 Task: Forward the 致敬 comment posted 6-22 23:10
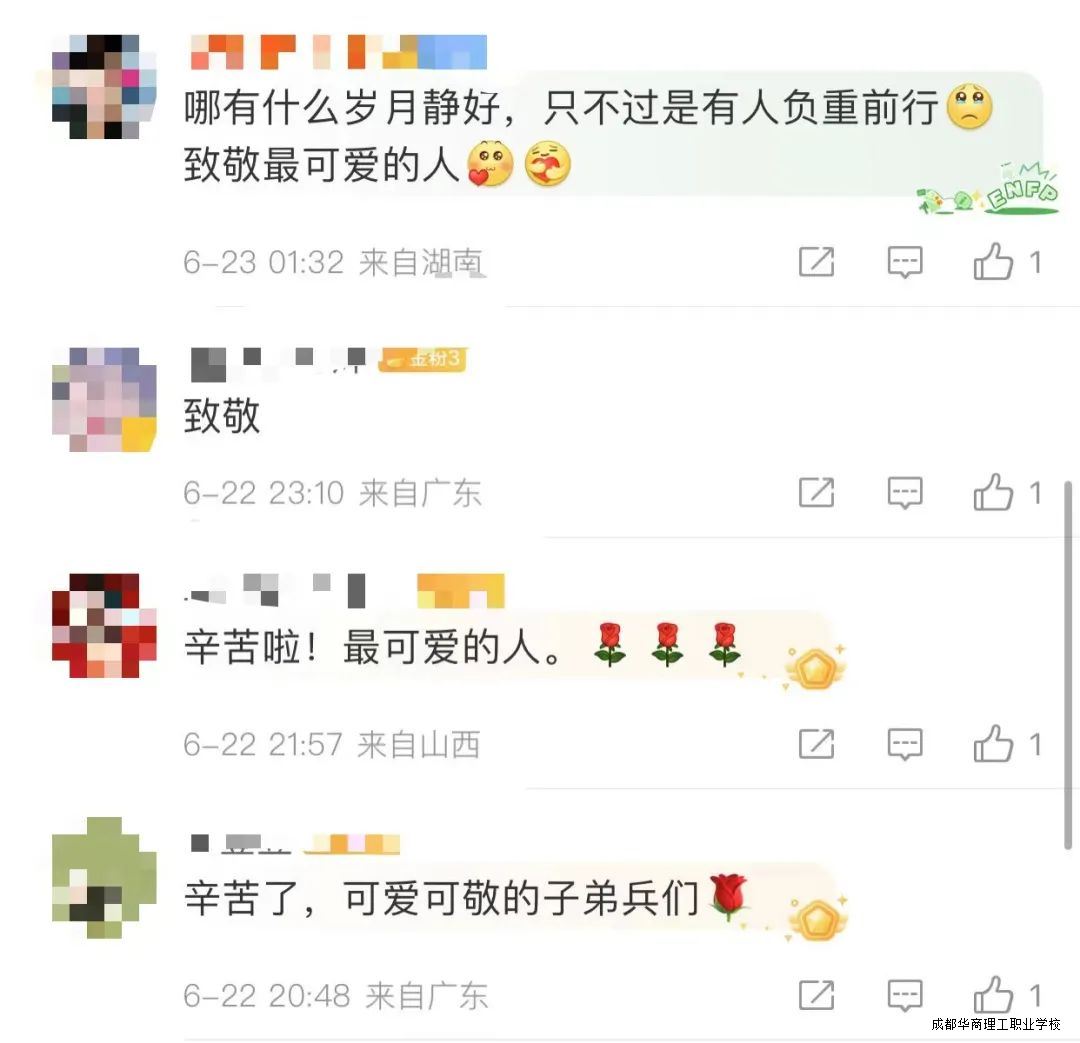pyautogui.click(x=816, y=493)
